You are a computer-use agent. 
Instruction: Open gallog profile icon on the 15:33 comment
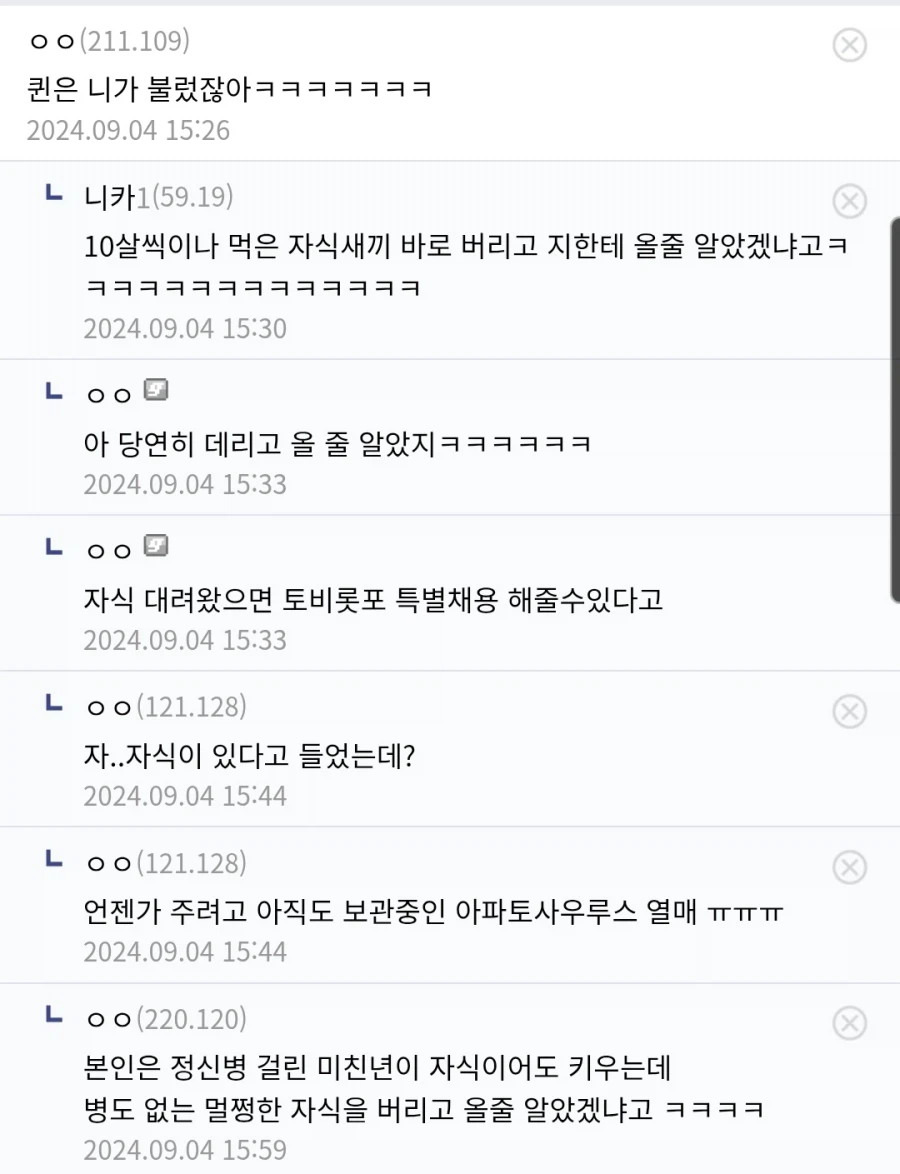tap(155, 392)
